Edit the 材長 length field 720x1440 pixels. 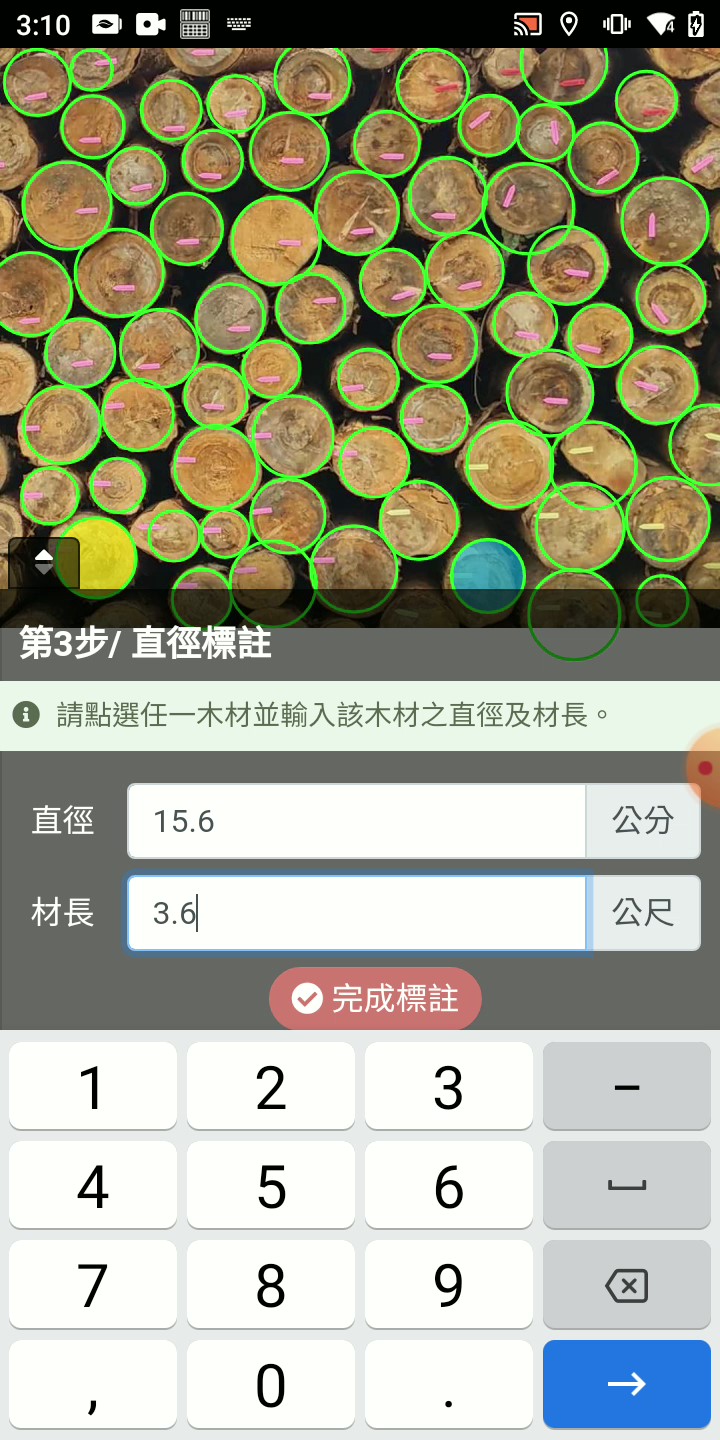(356, 913)
